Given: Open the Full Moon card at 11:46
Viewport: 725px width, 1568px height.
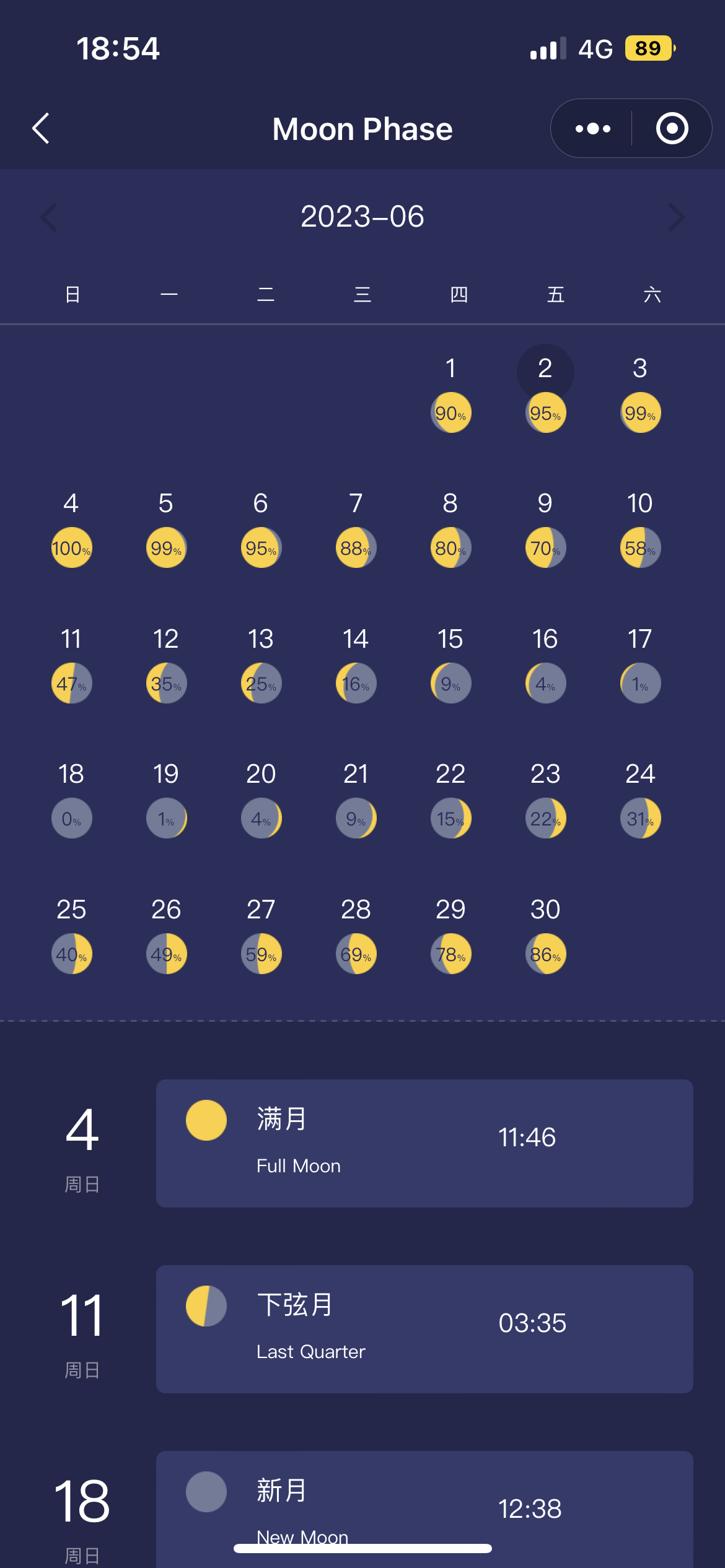Looking at the screenshot, I should pyautogui.click(x=424, y=1143).
